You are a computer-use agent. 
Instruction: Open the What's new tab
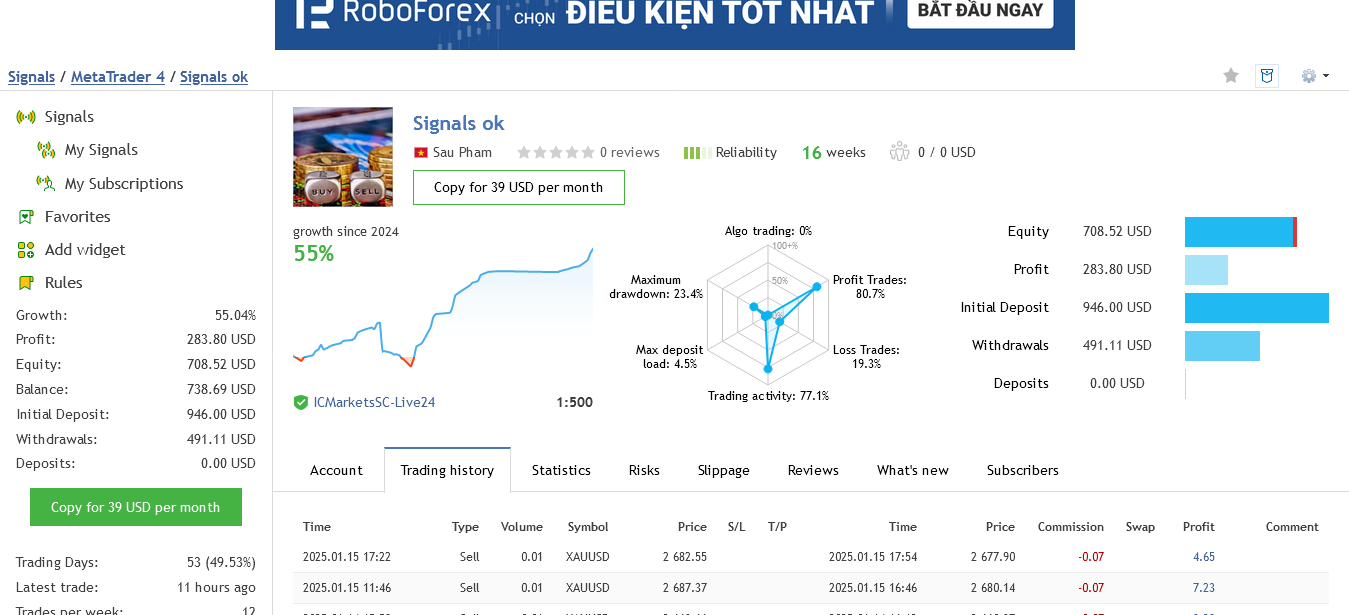(912, 470)
